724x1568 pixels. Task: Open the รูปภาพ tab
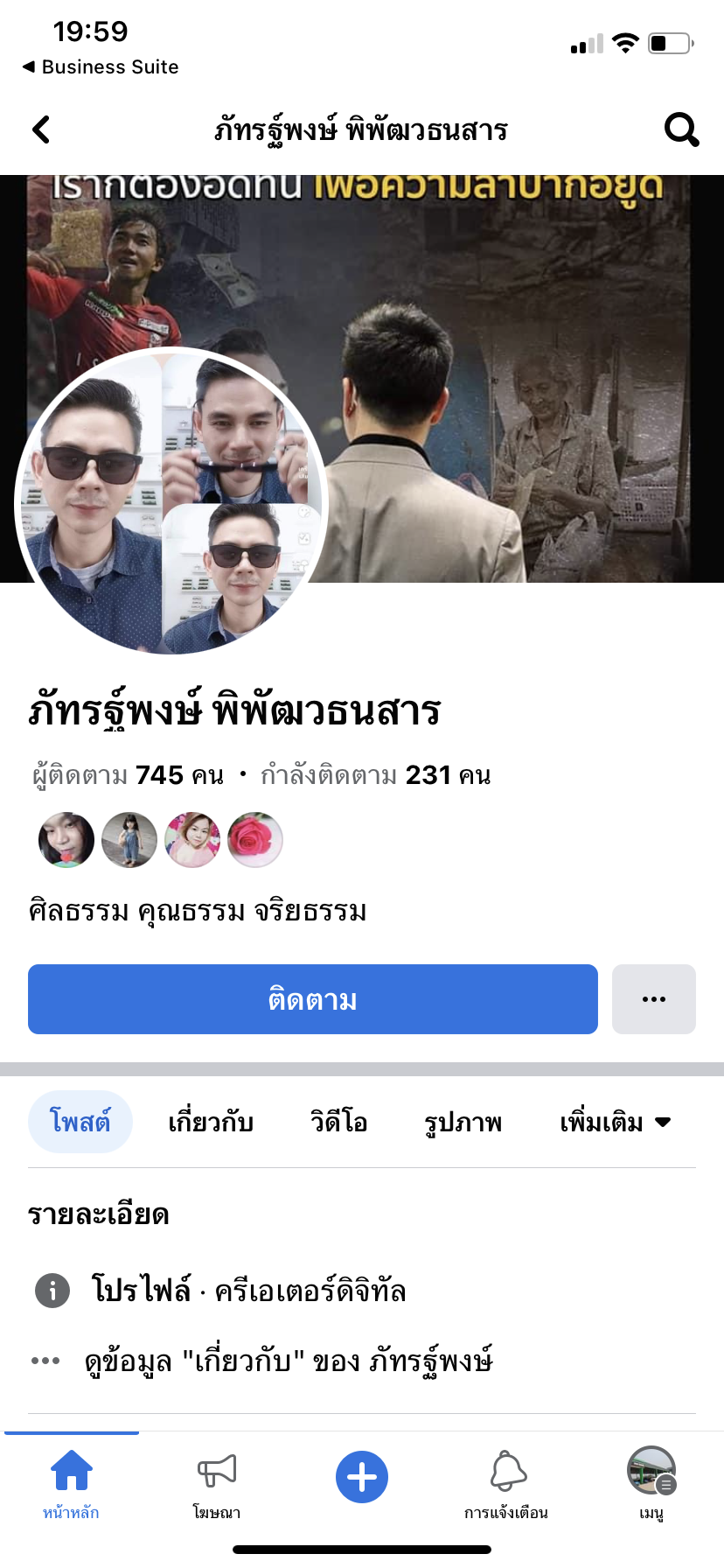463,1122
